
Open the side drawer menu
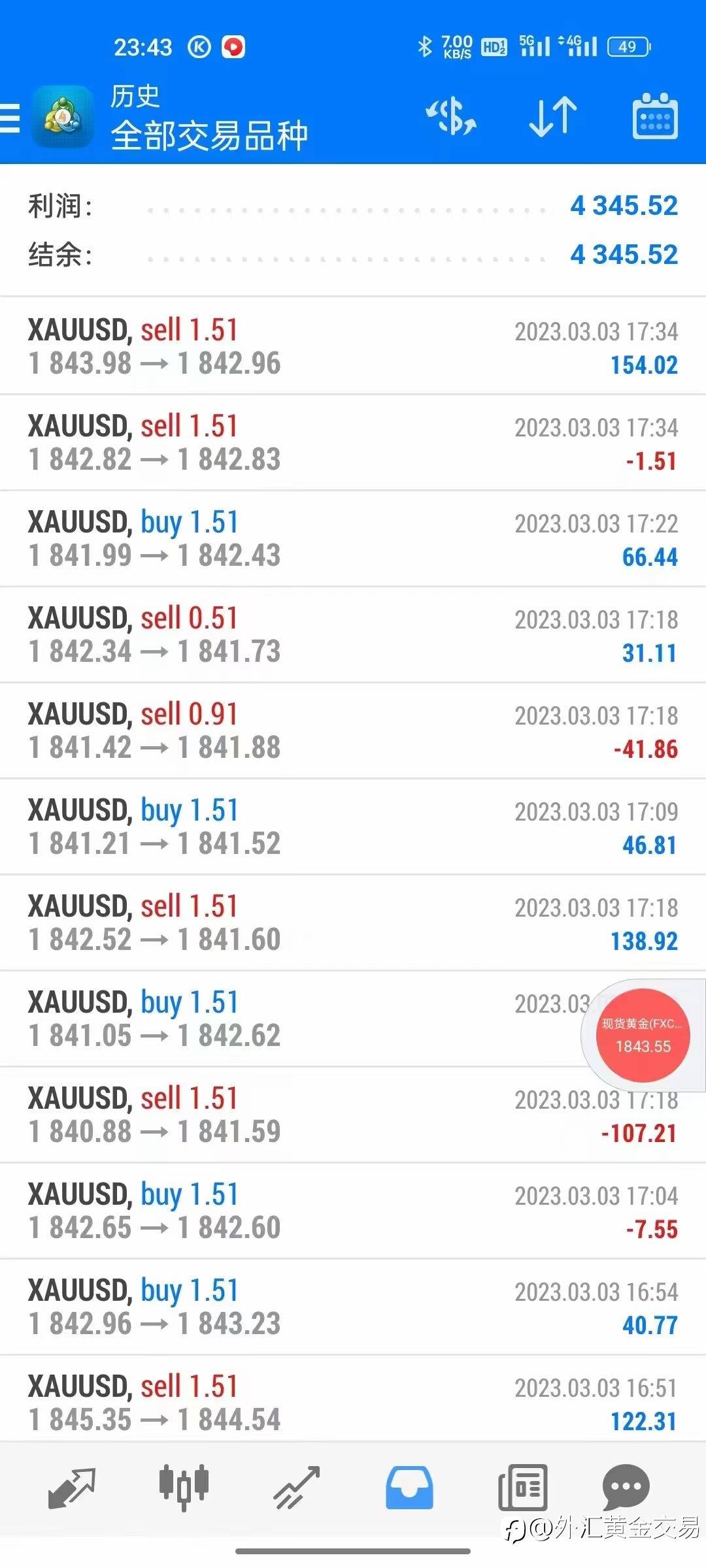point(10,118)
